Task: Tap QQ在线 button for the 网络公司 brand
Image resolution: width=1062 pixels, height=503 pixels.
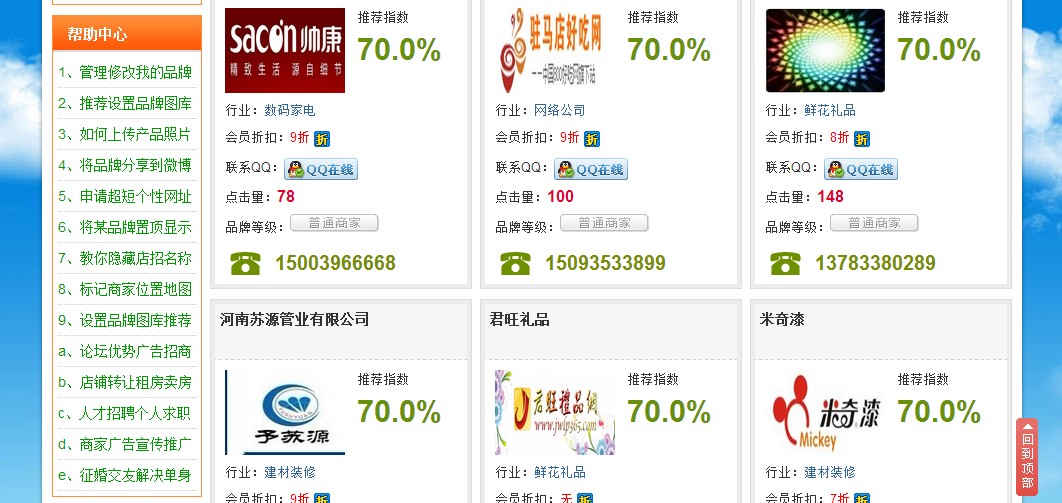Action: pos(591,169)
